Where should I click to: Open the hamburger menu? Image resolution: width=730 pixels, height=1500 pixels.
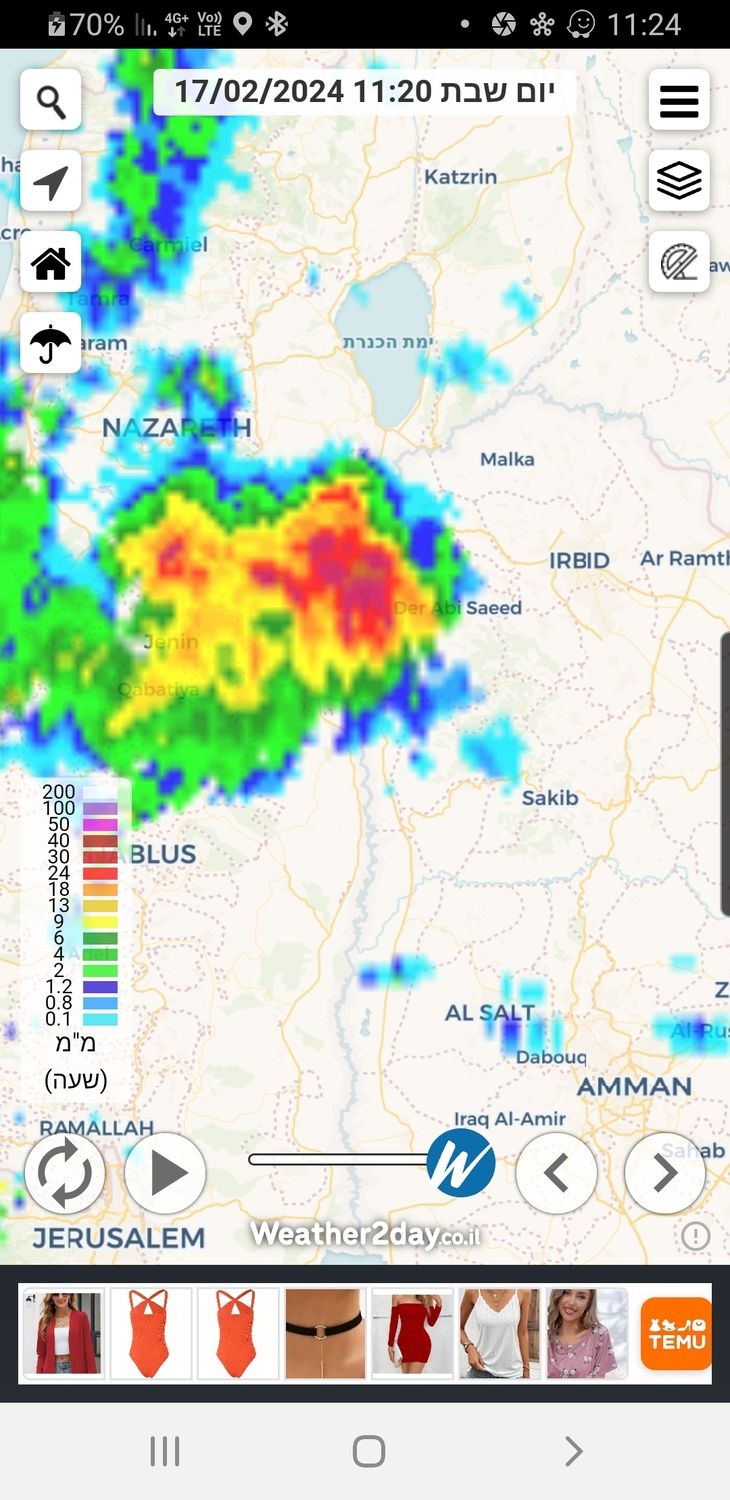(679, 100)
